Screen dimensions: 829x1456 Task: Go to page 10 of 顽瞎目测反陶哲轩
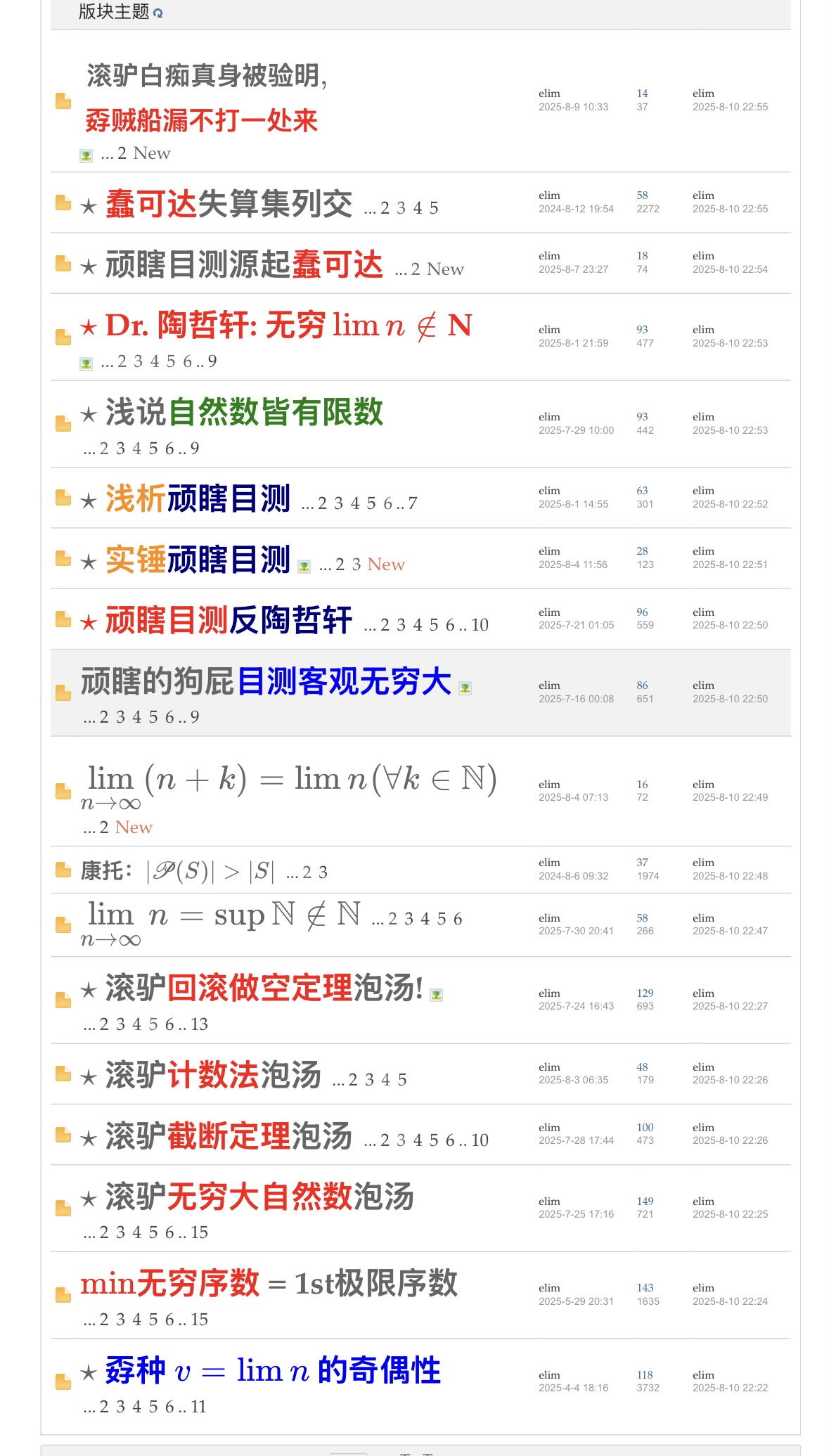click(480, 625)
